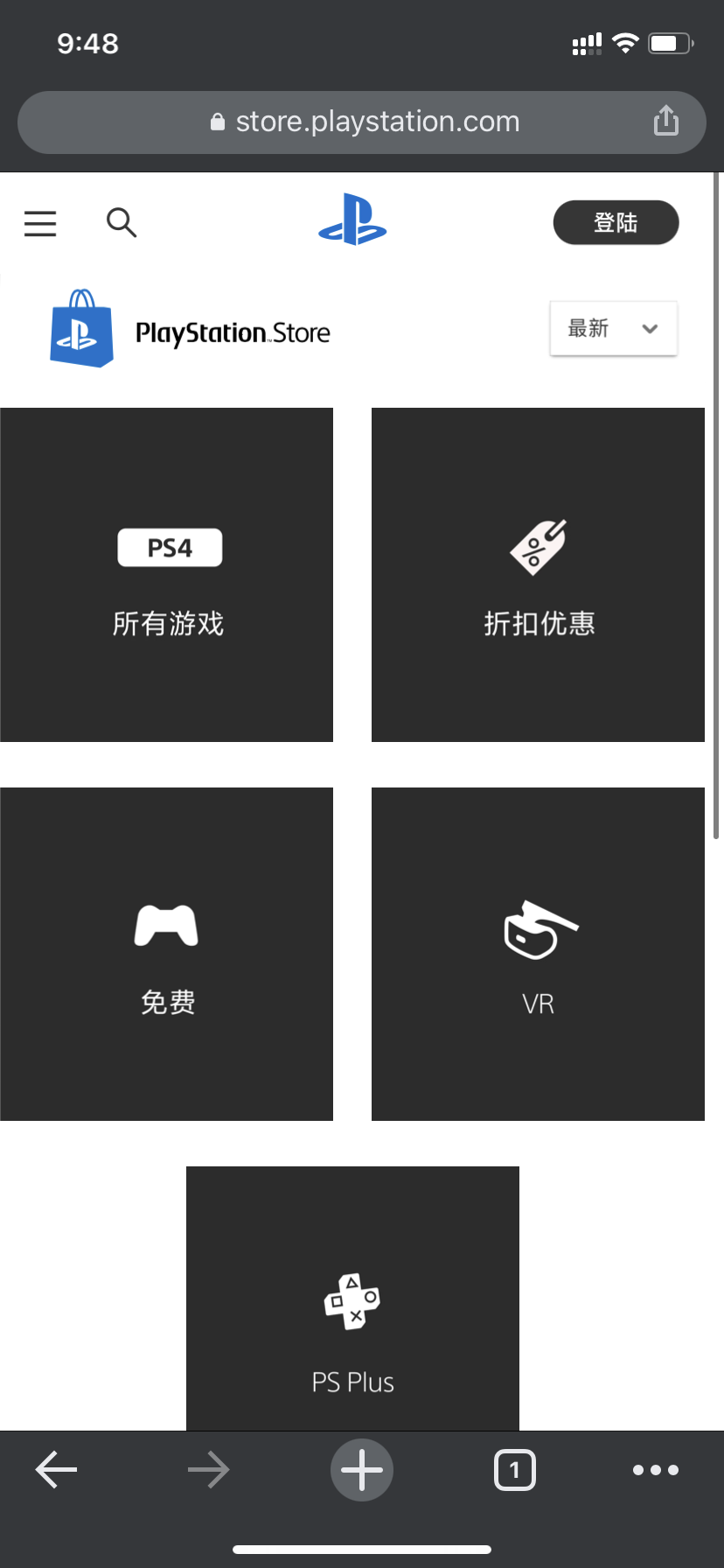Tap the 登陆 login button
The image size is (724, 1568).
tap(616, 222)
